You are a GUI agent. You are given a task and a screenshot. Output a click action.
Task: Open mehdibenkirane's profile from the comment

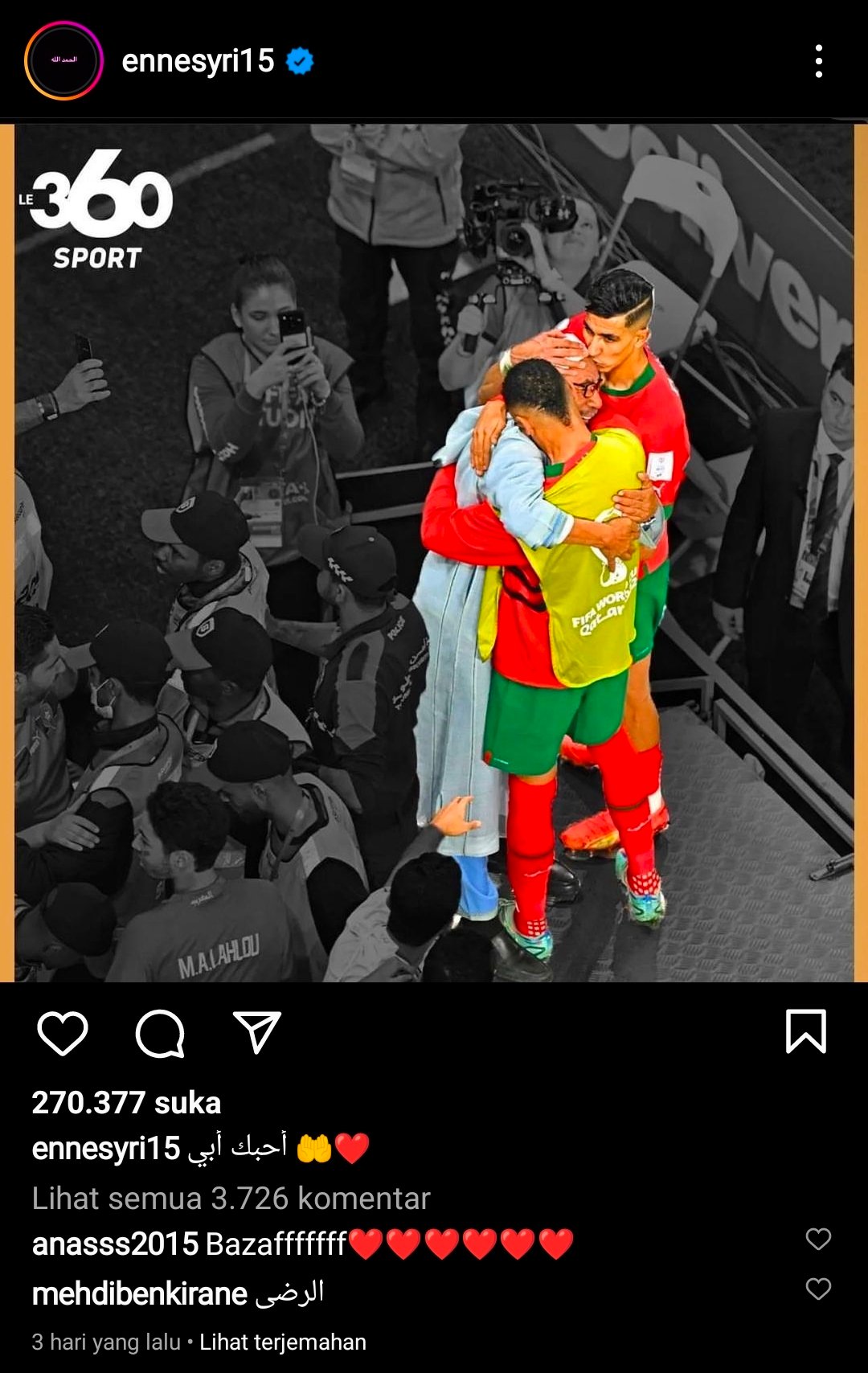click(x=139, y=1294)
